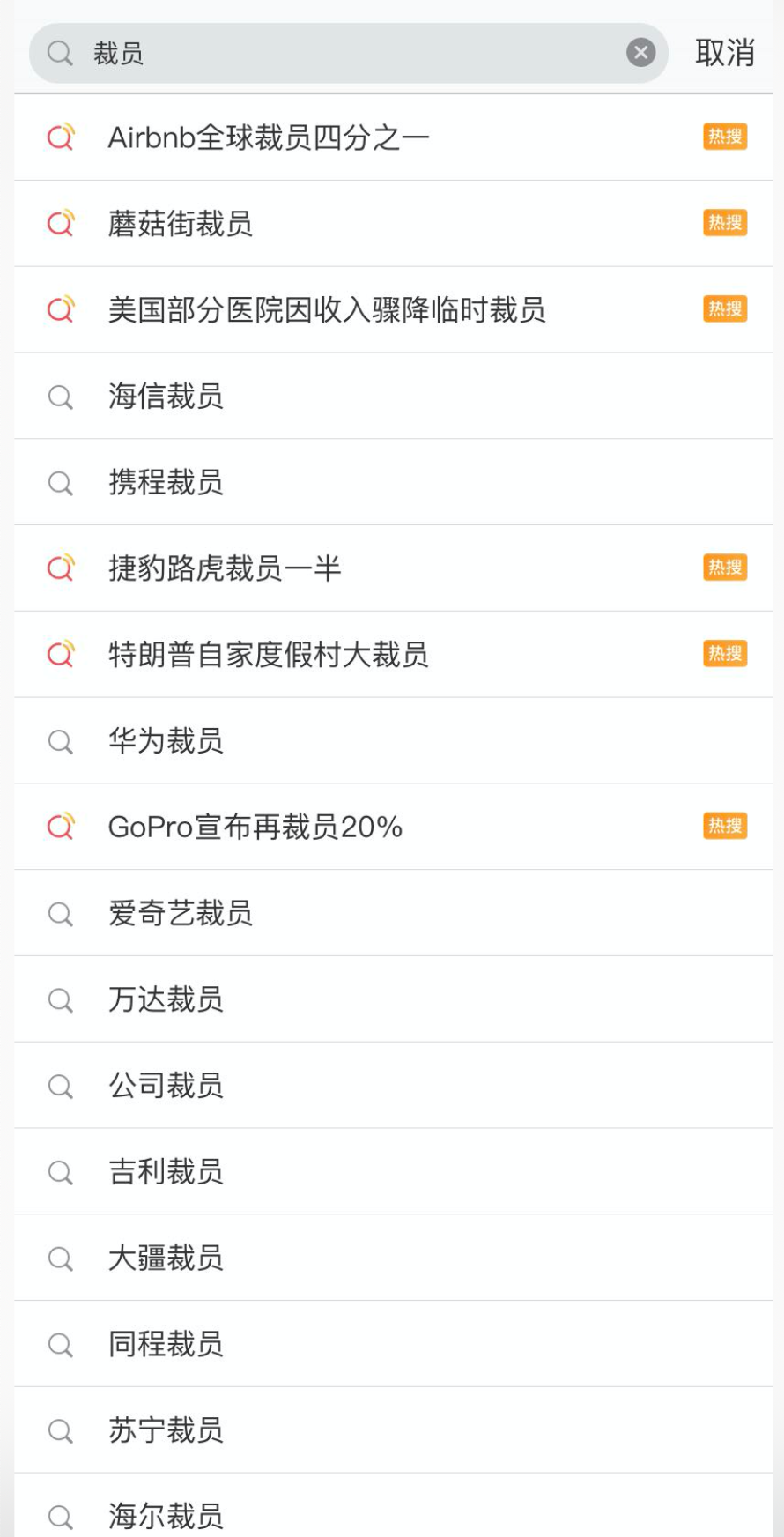Select the 苏宁裁员 suggestion
784x1537 pixels.
pyautogui.click(x=165, y=1429)
